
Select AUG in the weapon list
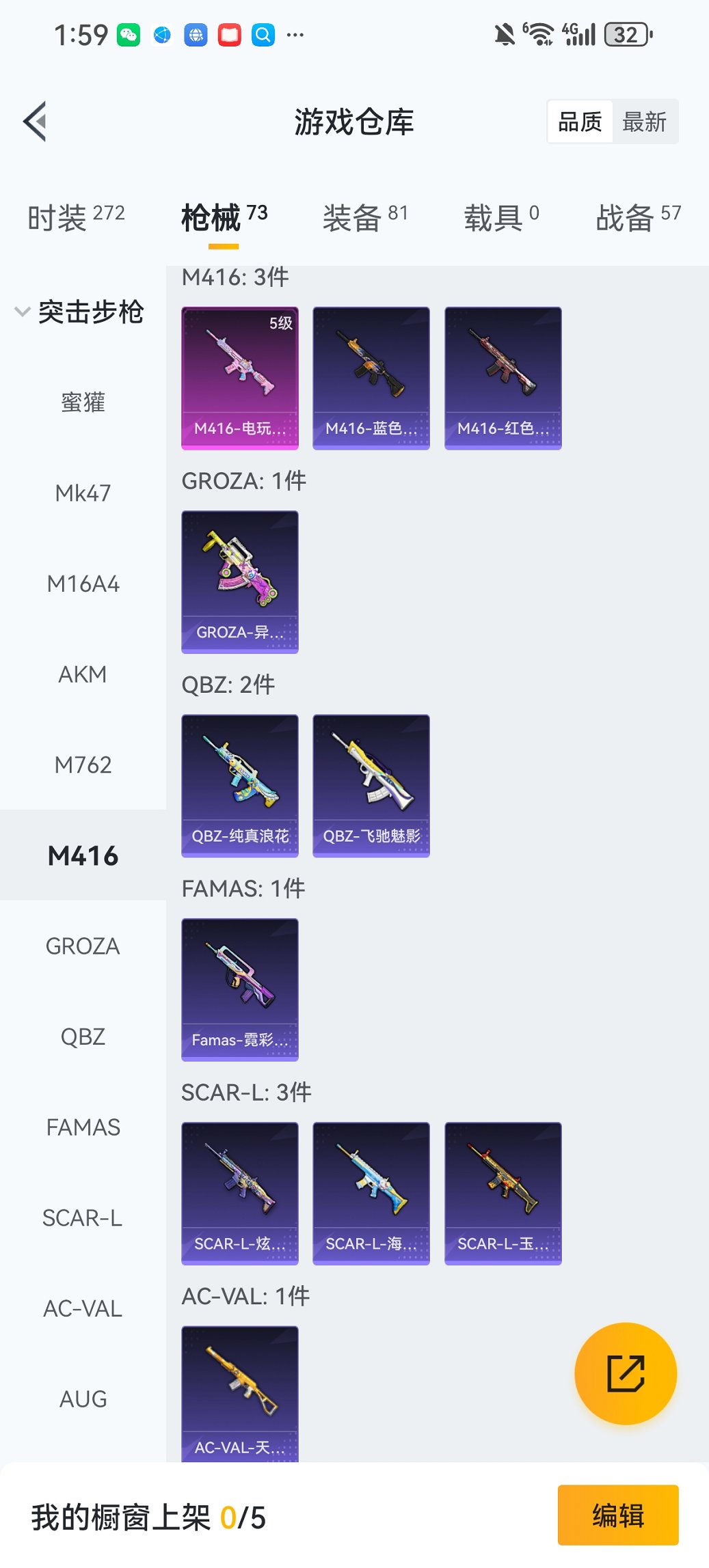(83, 1399)
